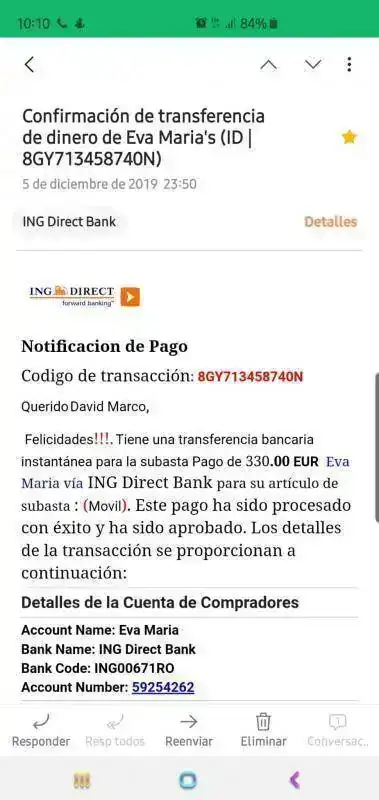Delete this email with Eliminar
The image size is (379, 800).
click(263, 731)
